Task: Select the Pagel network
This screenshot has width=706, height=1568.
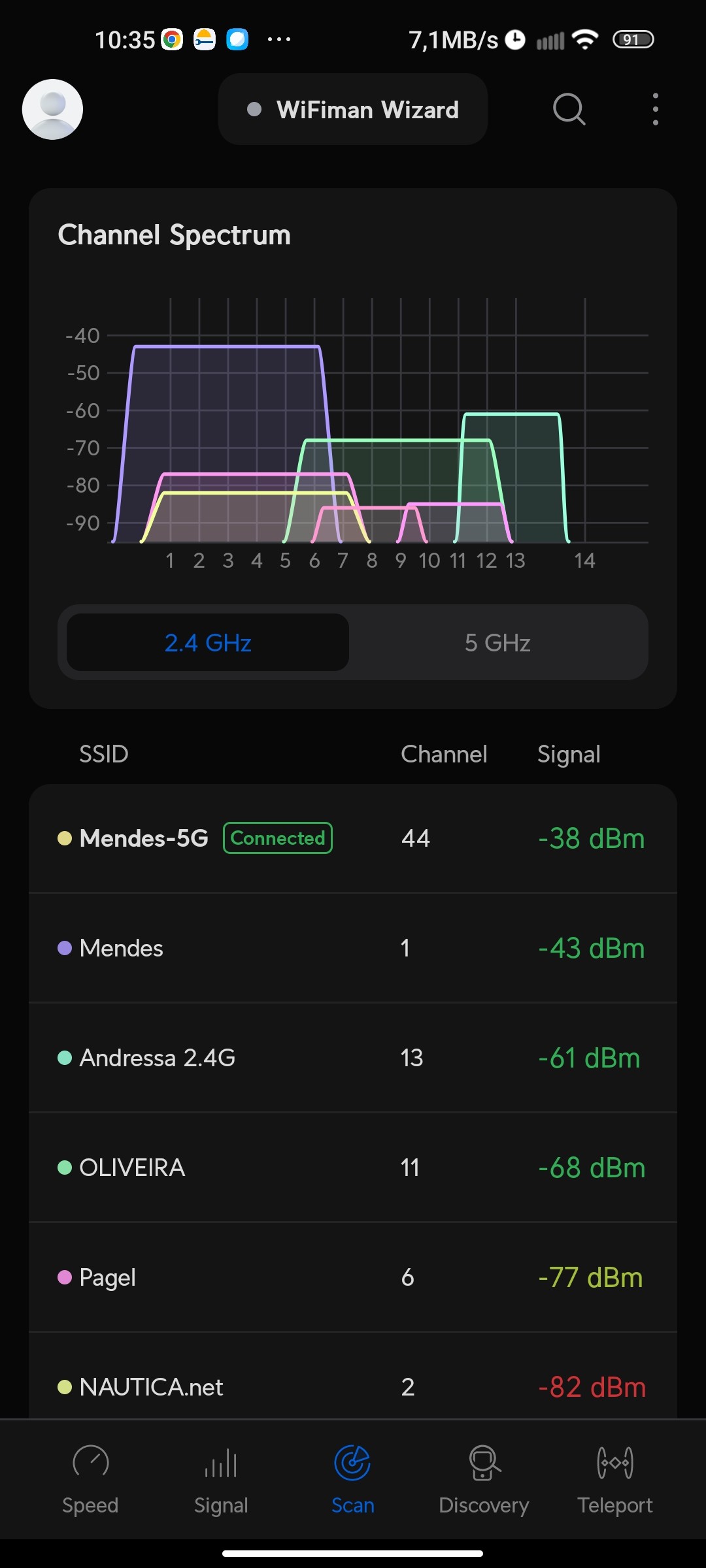Action: [353, 1277]
